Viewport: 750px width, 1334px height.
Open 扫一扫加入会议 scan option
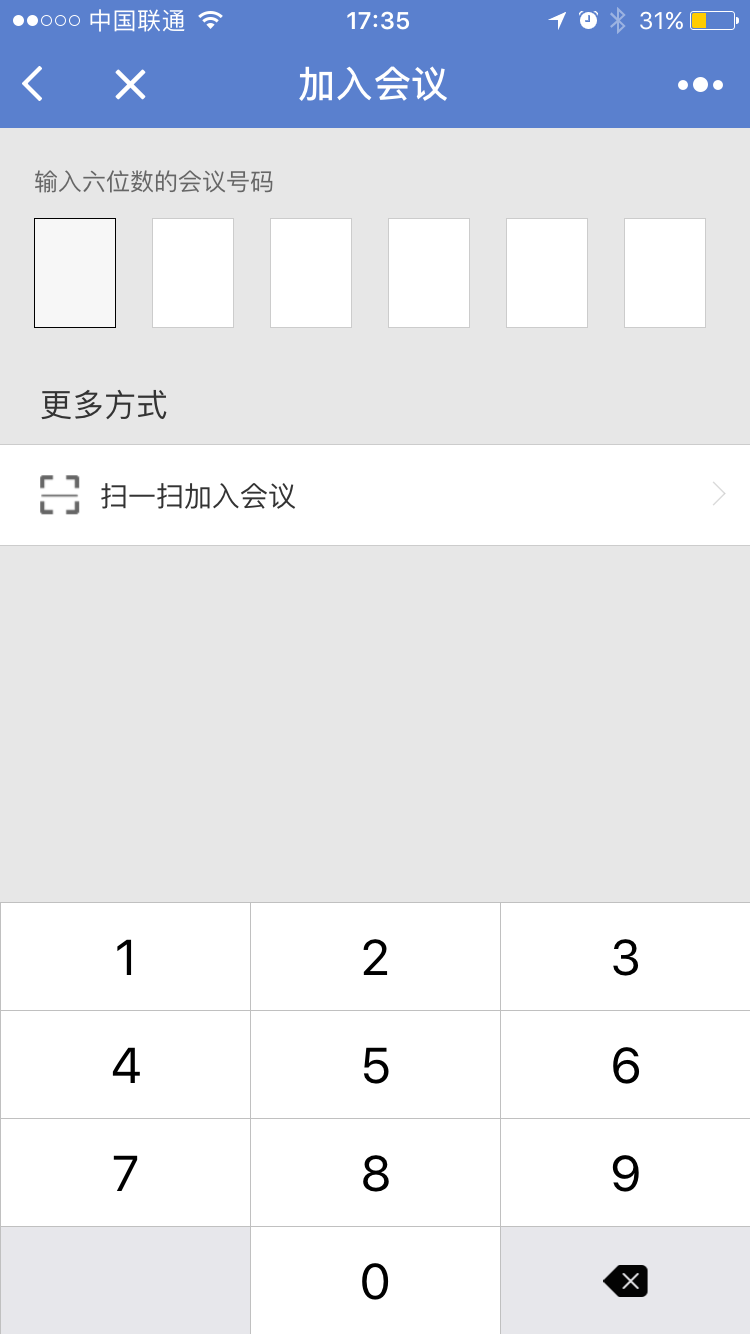tap(375, 495)
